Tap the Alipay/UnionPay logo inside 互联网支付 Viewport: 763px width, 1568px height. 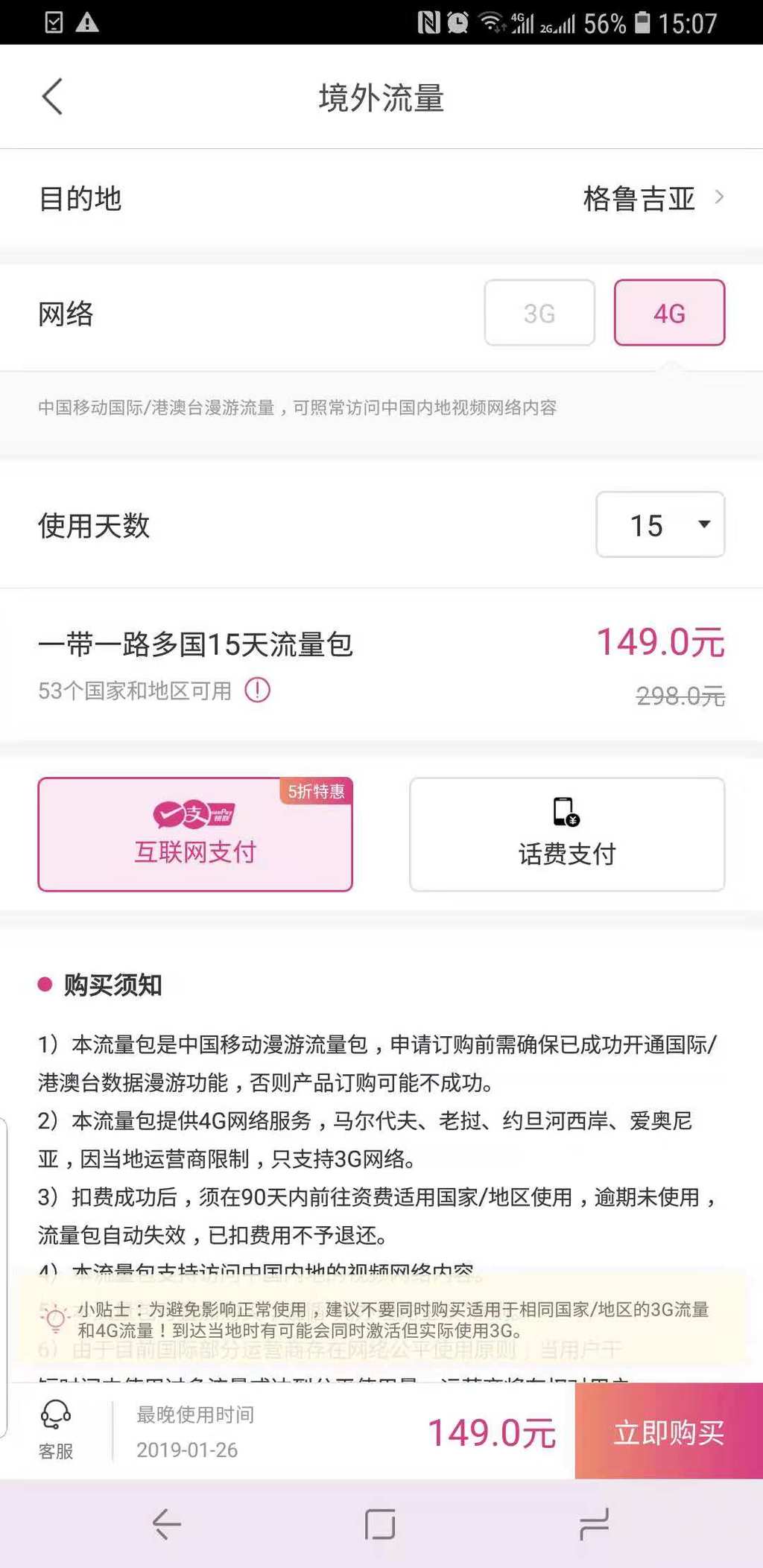tap(195, 813)
